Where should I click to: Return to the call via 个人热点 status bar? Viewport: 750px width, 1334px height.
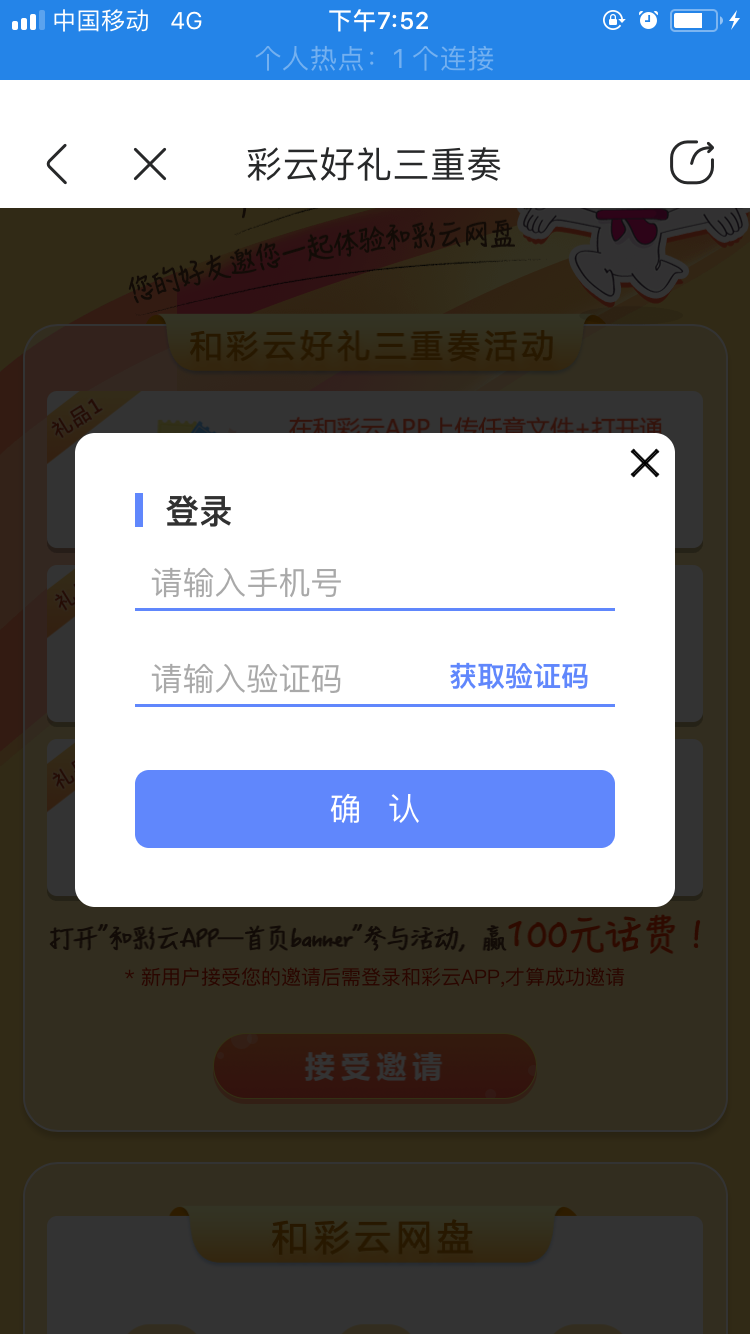tap(374, 59)
